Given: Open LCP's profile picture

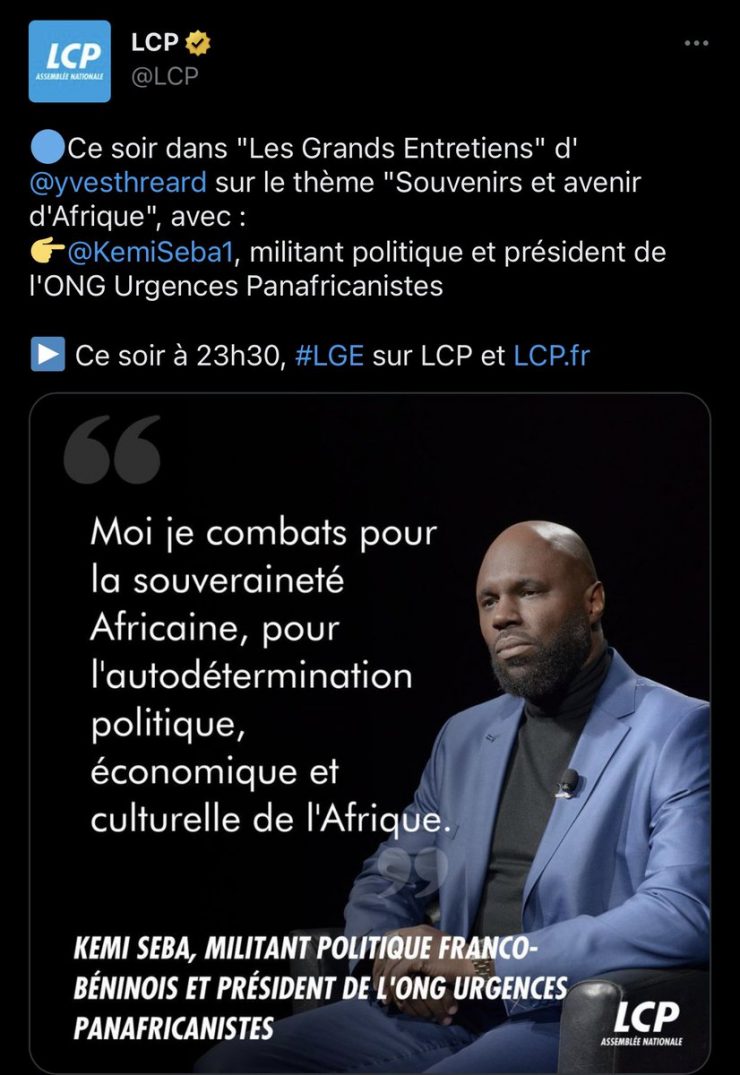Looking at the screenshot, I should coord(70,61).
